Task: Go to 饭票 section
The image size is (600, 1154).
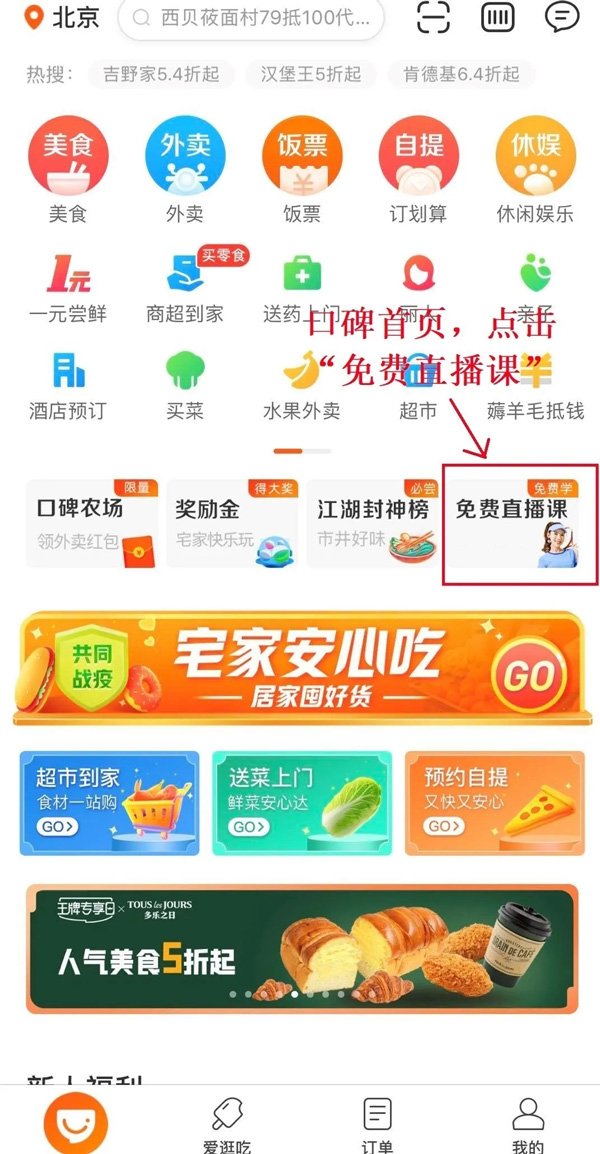Action: point(301,170)
